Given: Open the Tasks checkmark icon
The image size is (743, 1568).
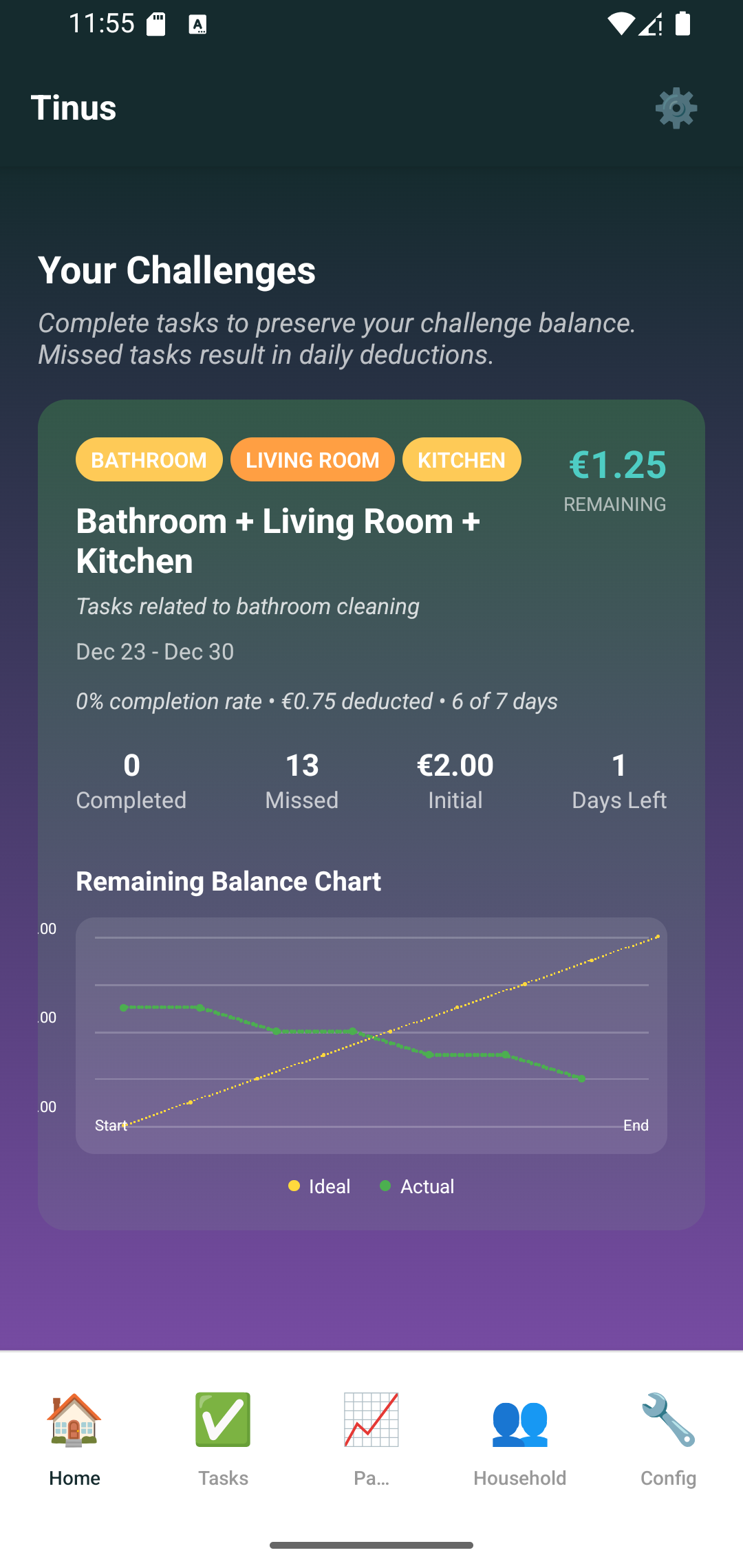Looking at the screenshot, I should [x=222, y=1419].
